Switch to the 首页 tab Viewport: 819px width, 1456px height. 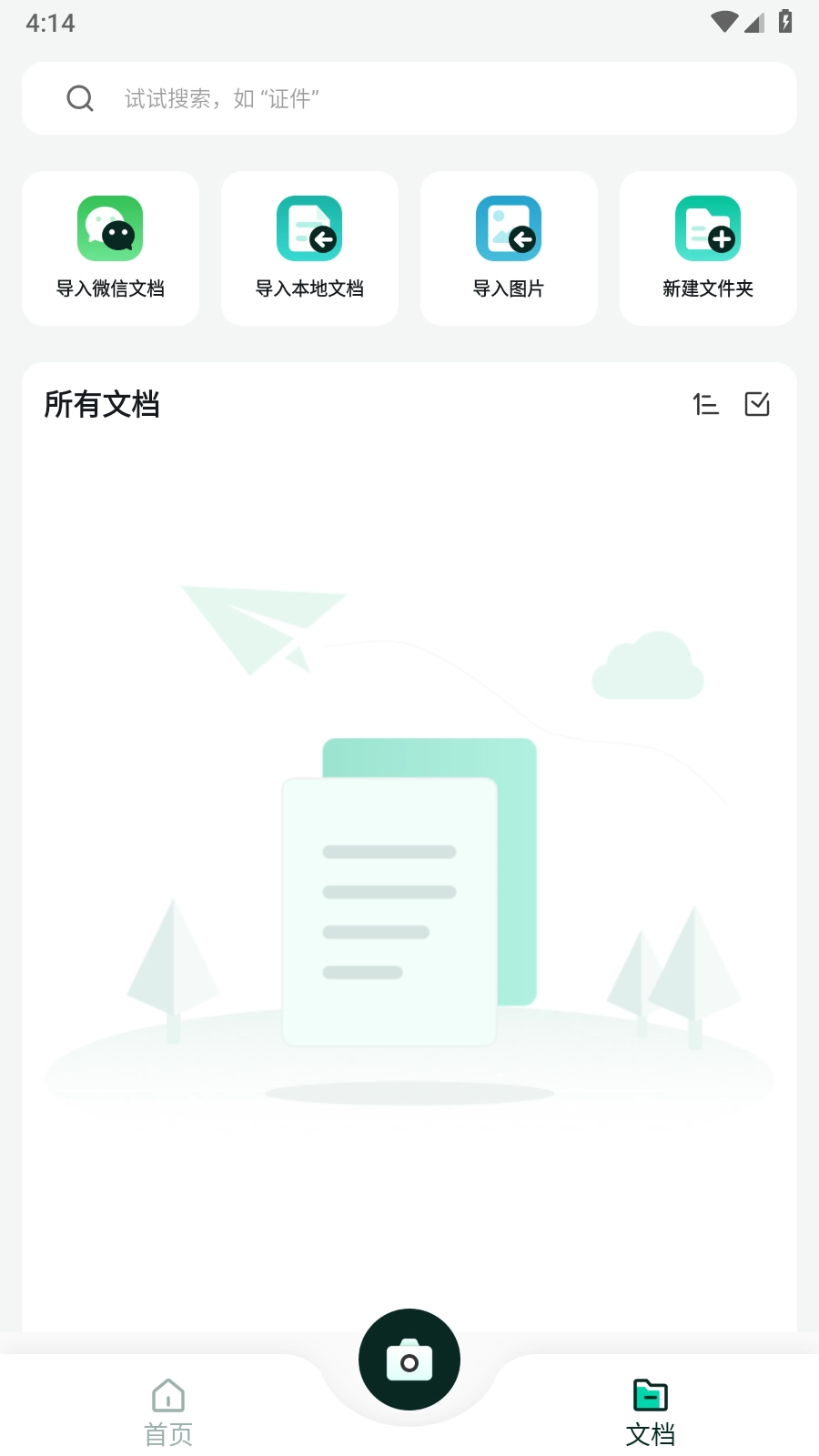click(x=168, y=1411)
